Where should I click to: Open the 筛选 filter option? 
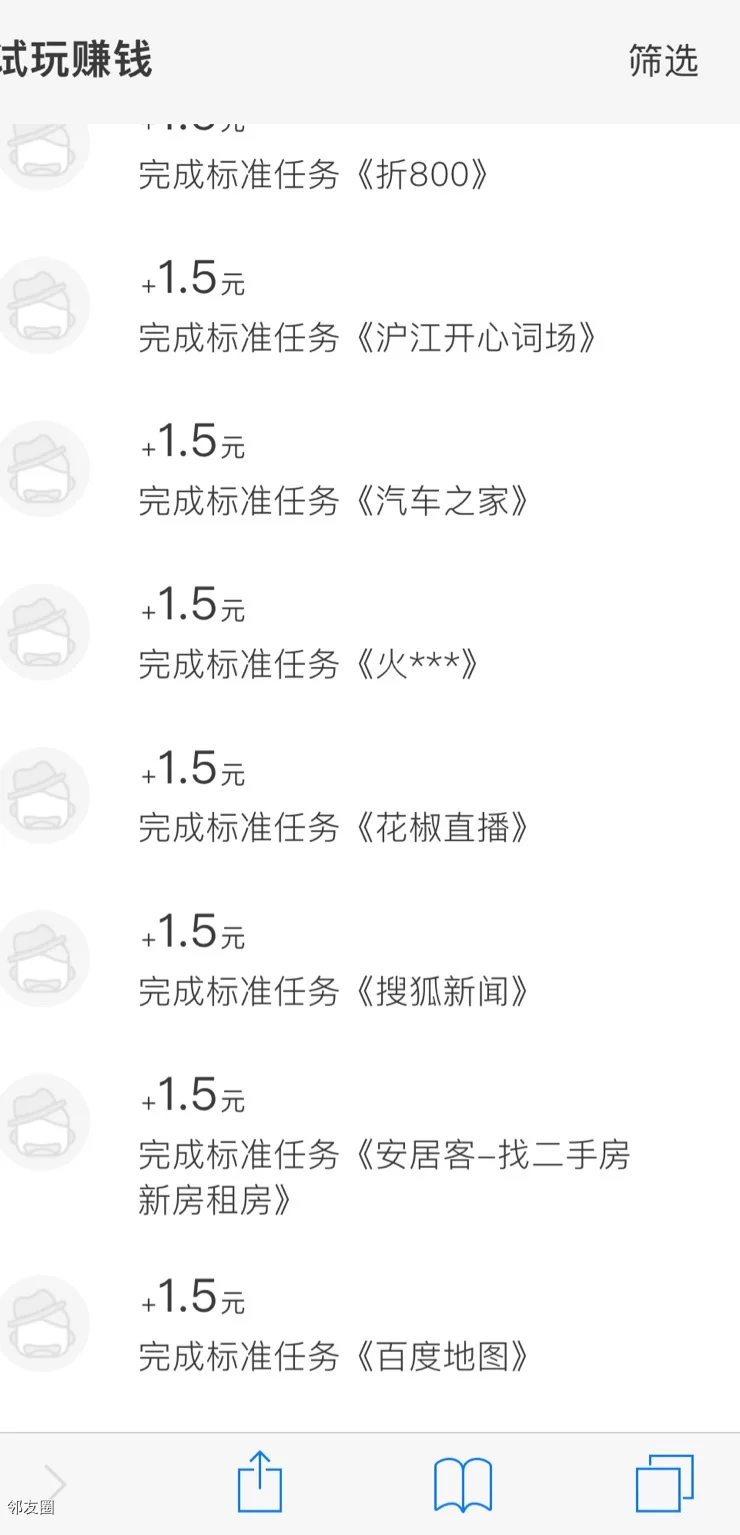tap(663, 61)
